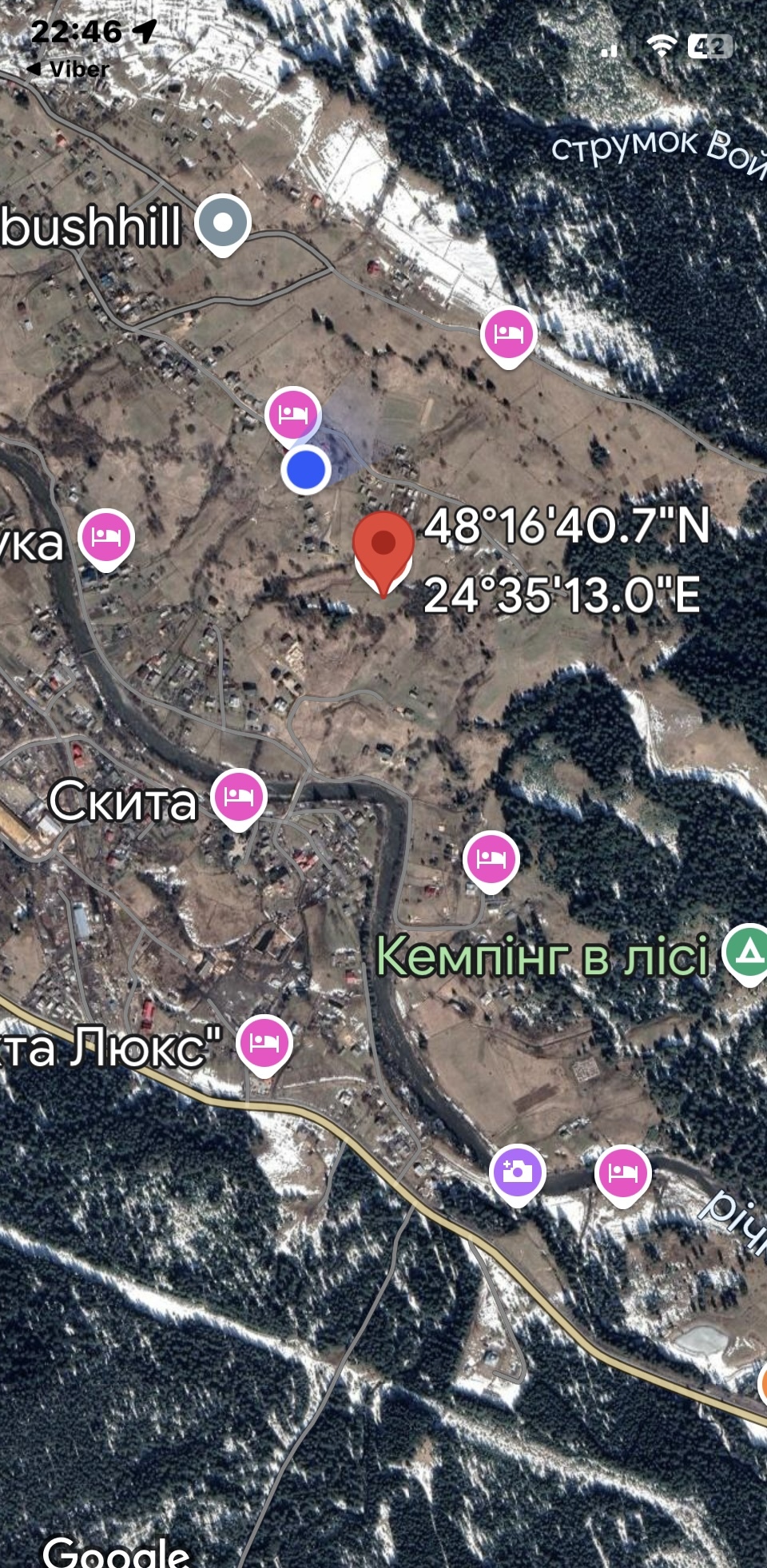
Task: Tap the gray bushhill place marker
Action: click(224, 225)
